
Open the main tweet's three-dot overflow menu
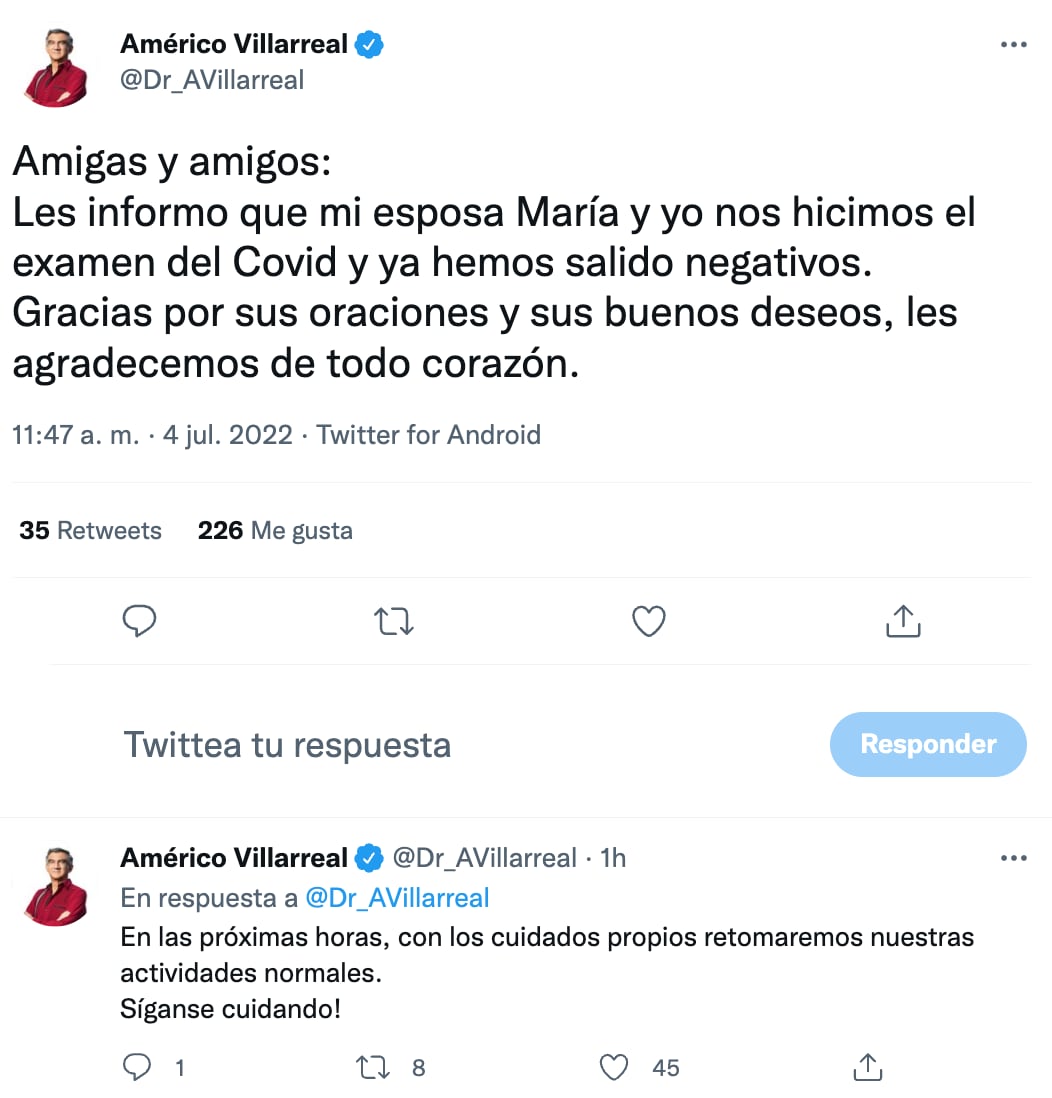pos(1013,45)
